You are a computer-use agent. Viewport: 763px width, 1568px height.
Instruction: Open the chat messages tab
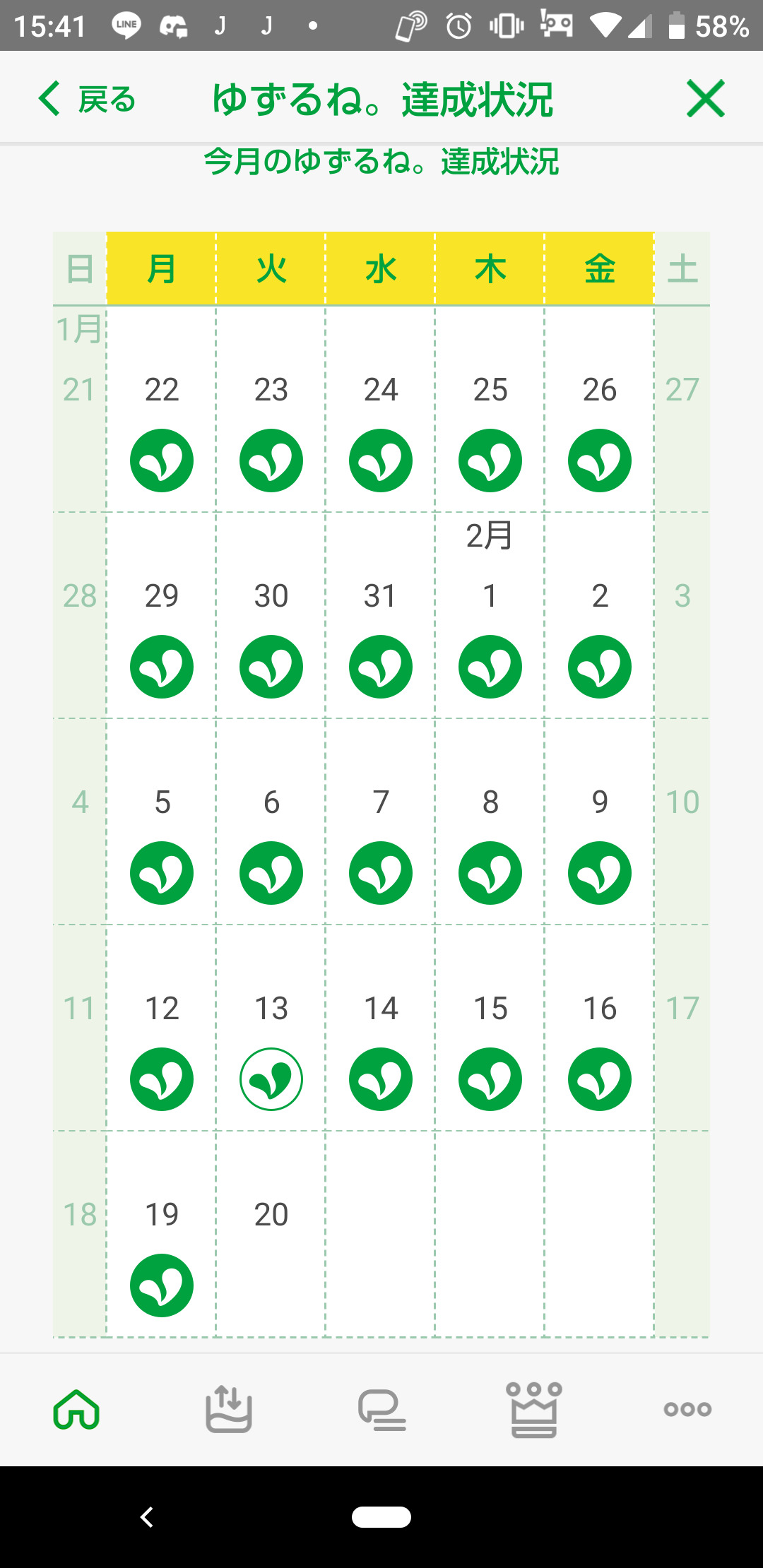381,1410
